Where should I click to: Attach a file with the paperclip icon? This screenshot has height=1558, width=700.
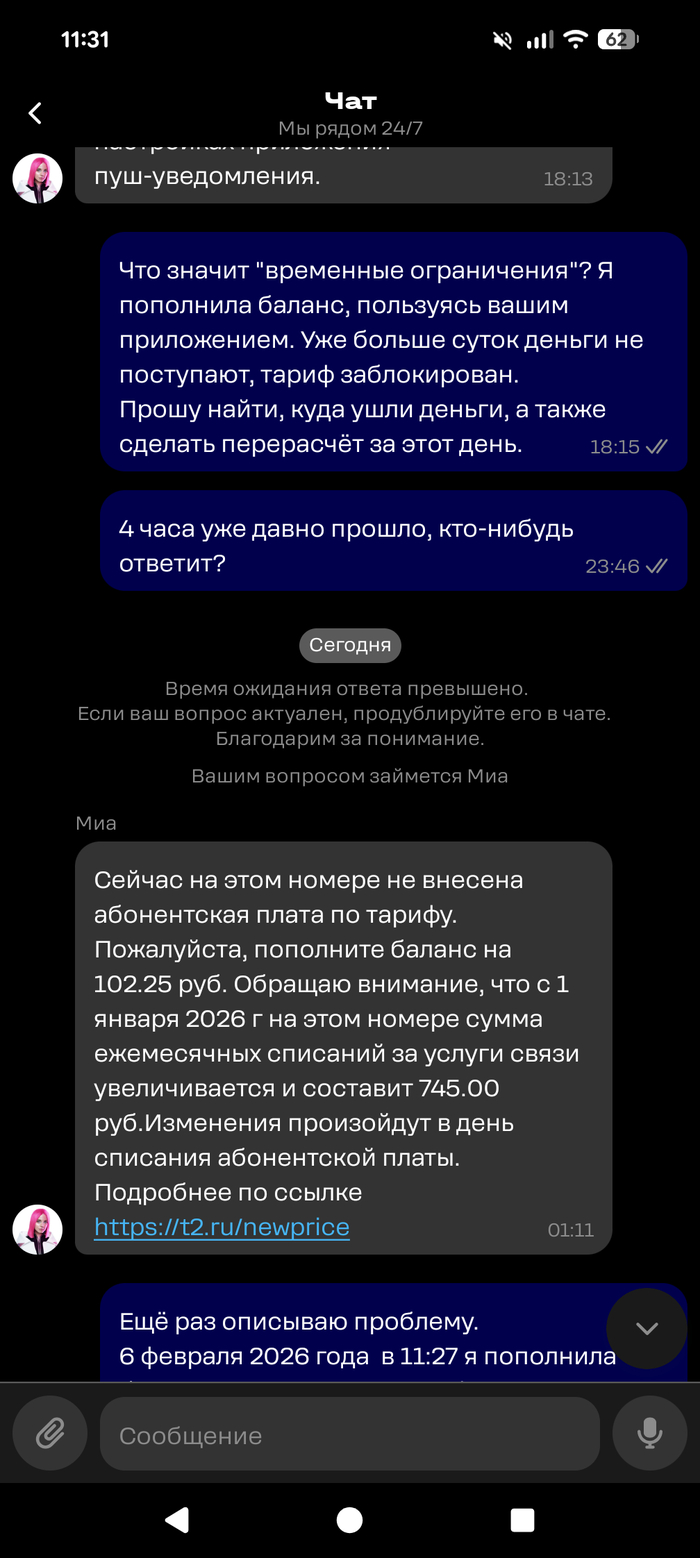50,1434
